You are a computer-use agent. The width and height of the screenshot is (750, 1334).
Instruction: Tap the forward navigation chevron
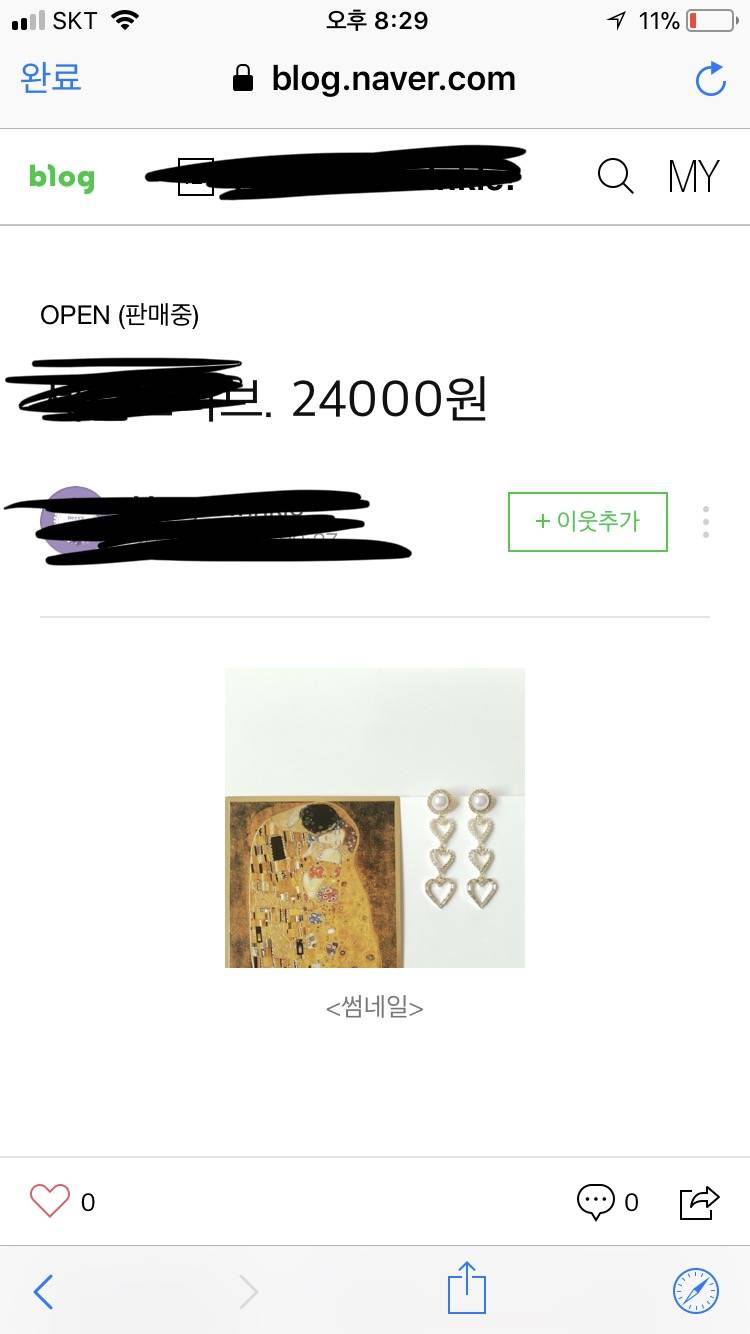[x=248, y=1292]
